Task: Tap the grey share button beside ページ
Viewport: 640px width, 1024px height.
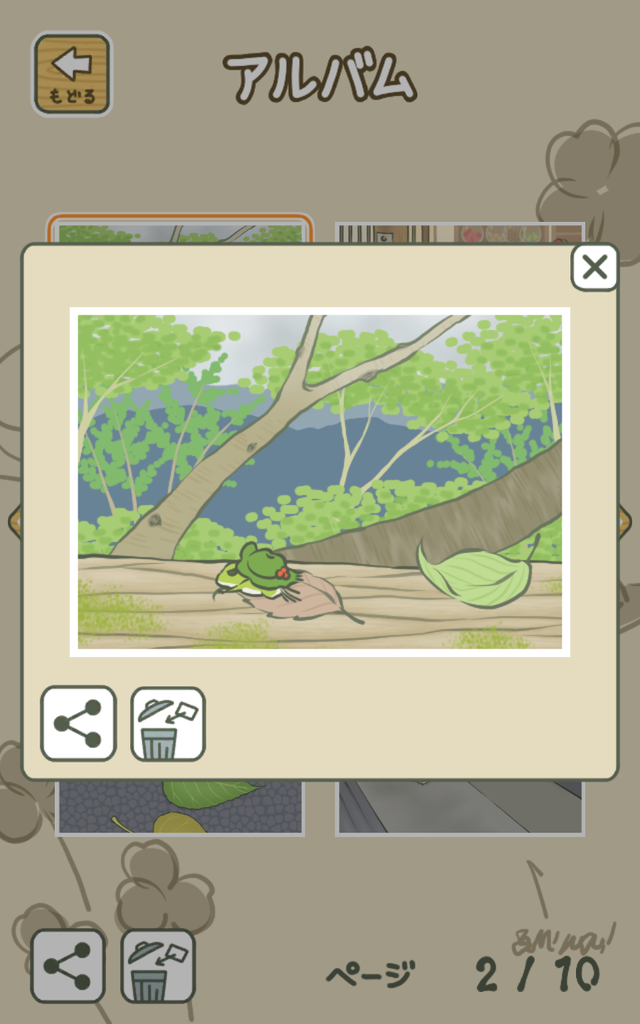Action: coord(68,966)
